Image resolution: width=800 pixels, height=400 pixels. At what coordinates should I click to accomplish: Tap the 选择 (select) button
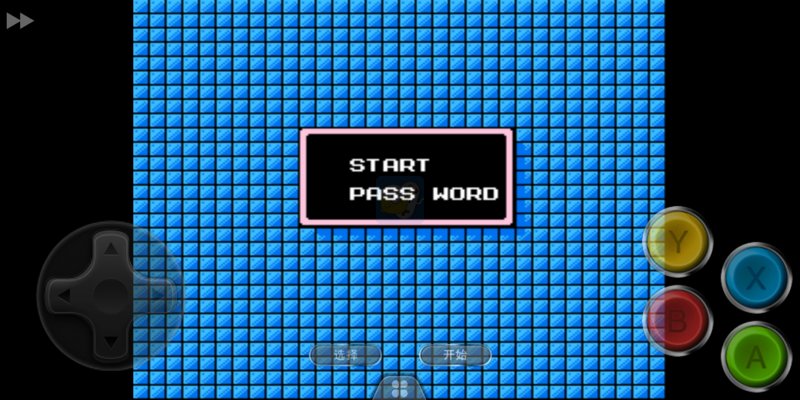(x=345, y=355)
